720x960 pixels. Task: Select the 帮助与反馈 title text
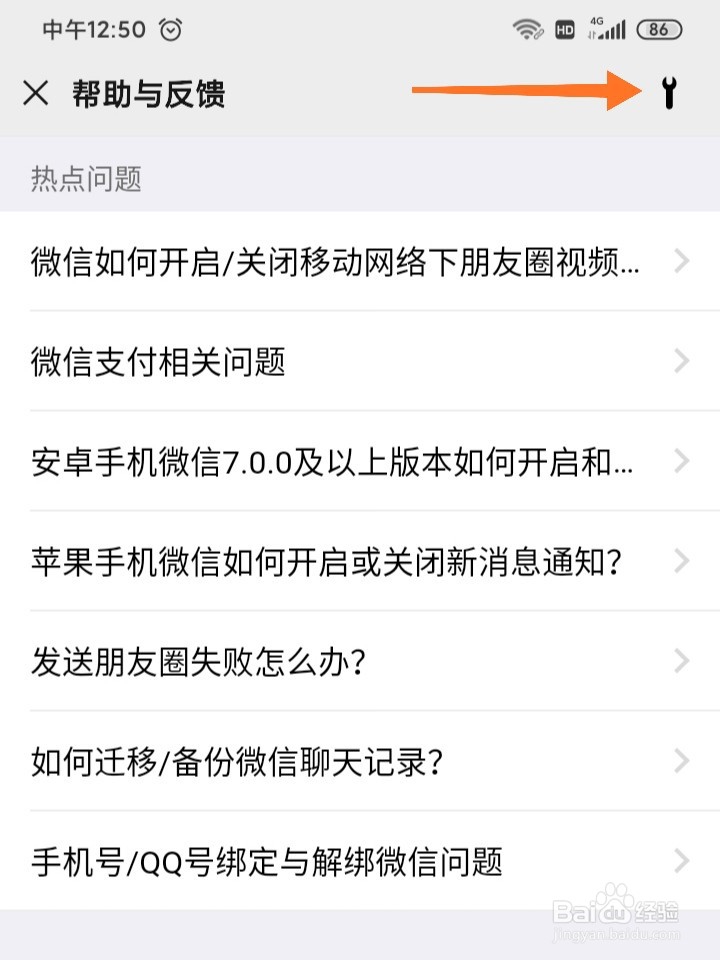tap(147, 95)
